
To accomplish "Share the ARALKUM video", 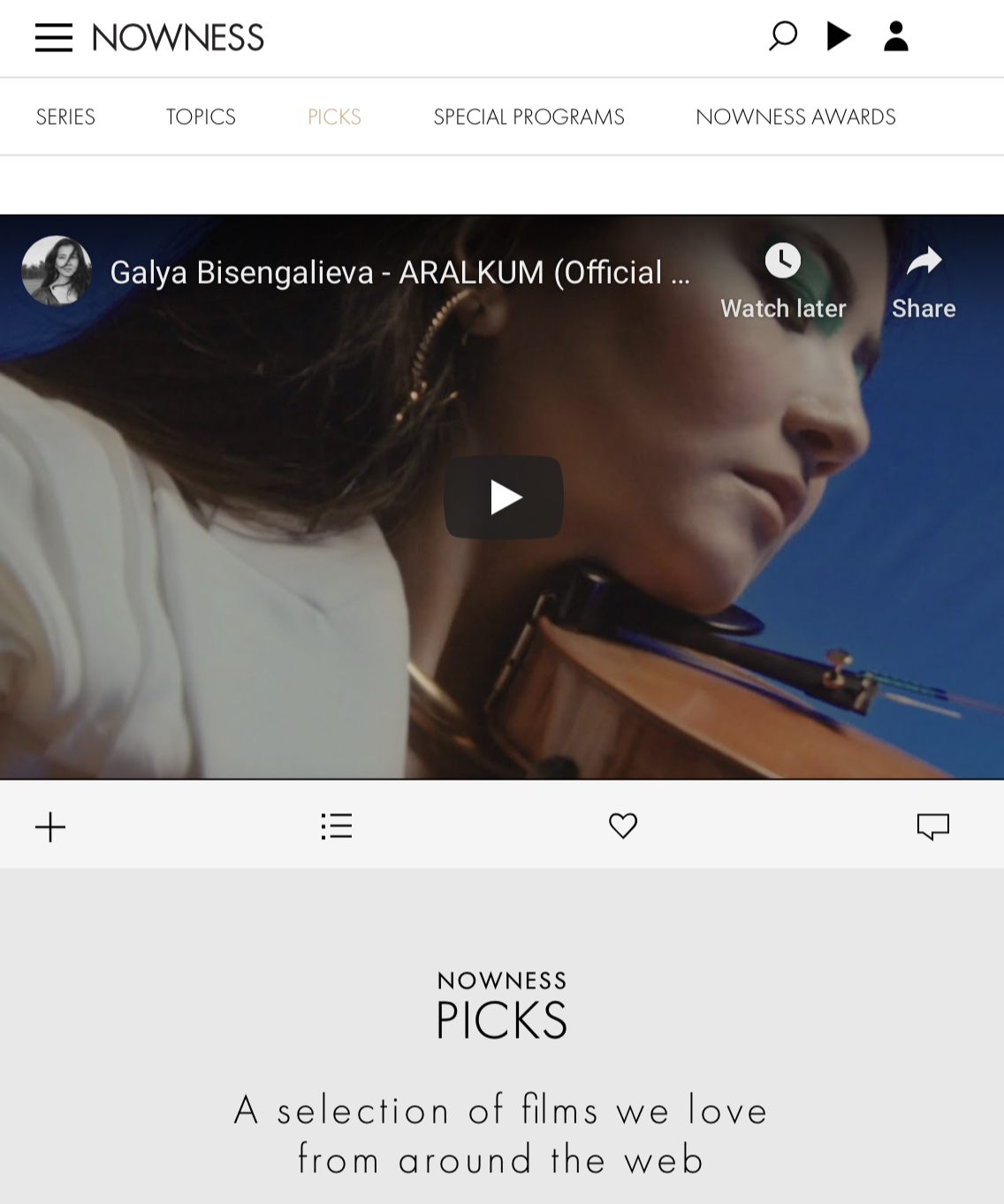I will click(x=924, y=279).
